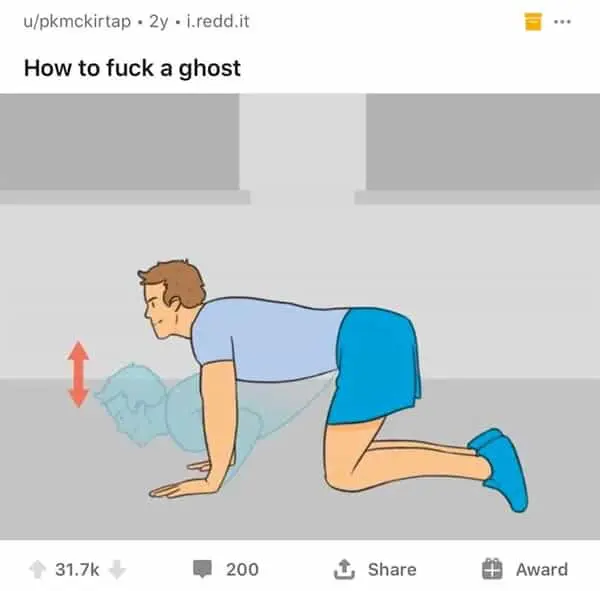Give an Award to this post

coord(524,569)
